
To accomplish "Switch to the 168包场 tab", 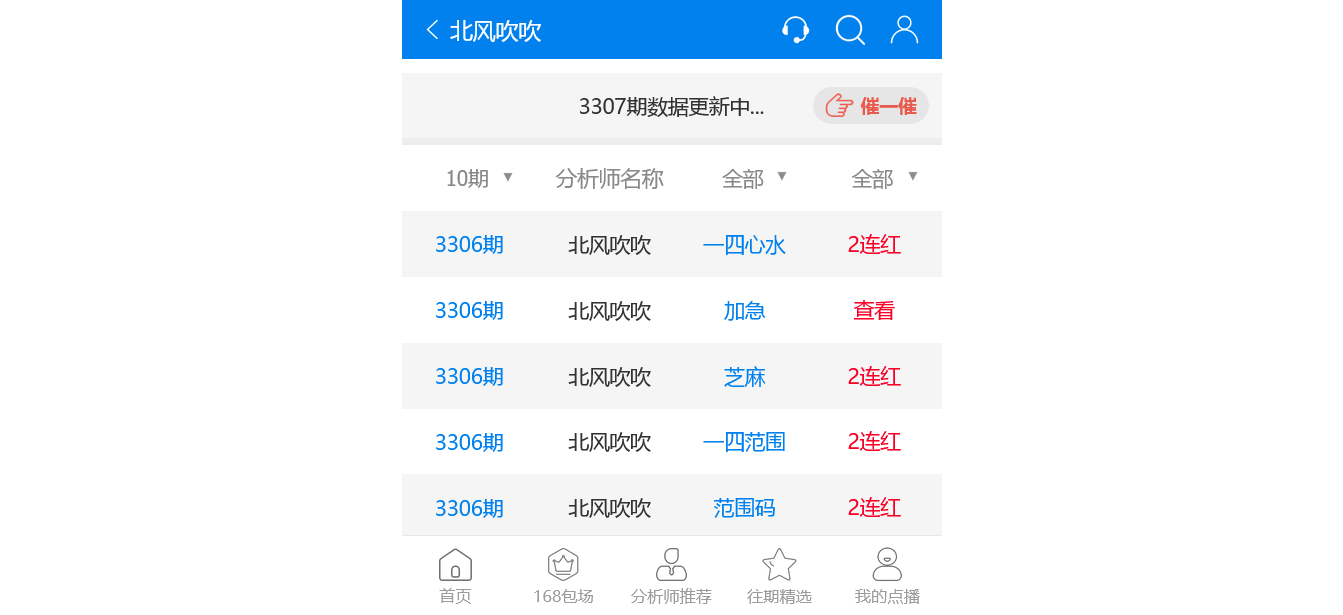I will [563, 576].
